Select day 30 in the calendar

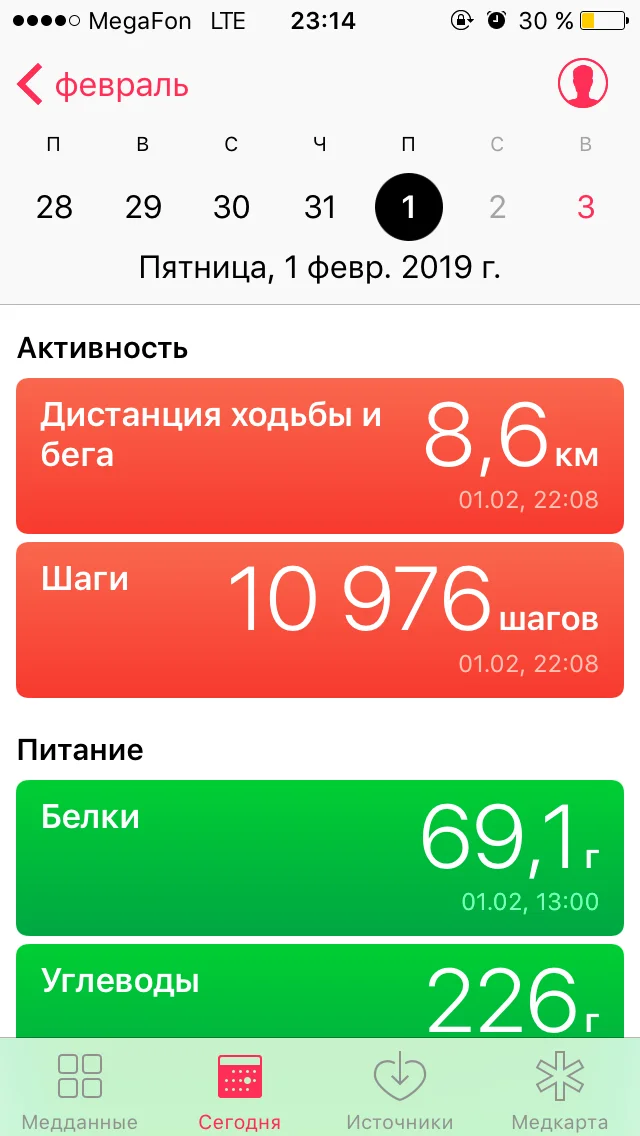coord(231,207)
